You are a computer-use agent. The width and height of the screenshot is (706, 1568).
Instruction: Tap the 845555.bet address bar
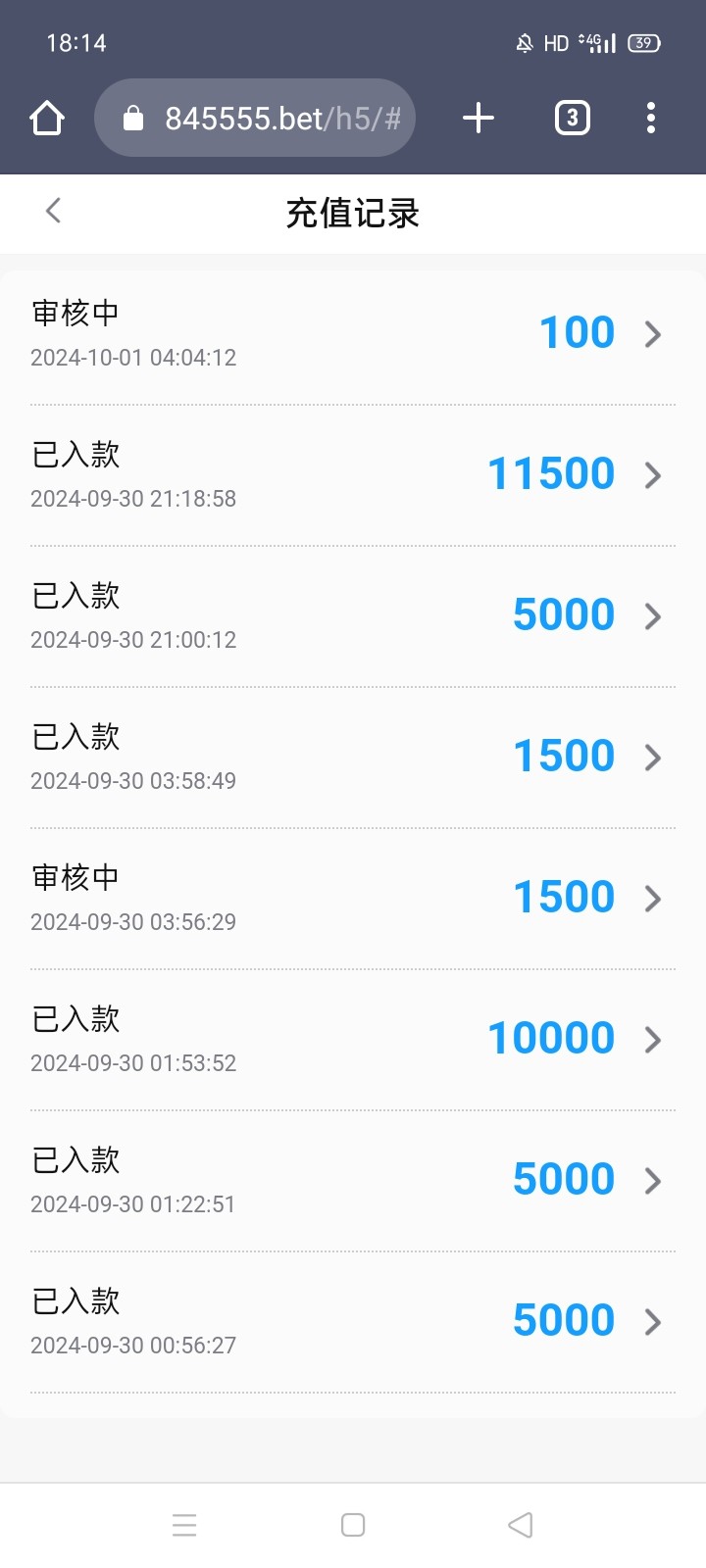(255, 119)
